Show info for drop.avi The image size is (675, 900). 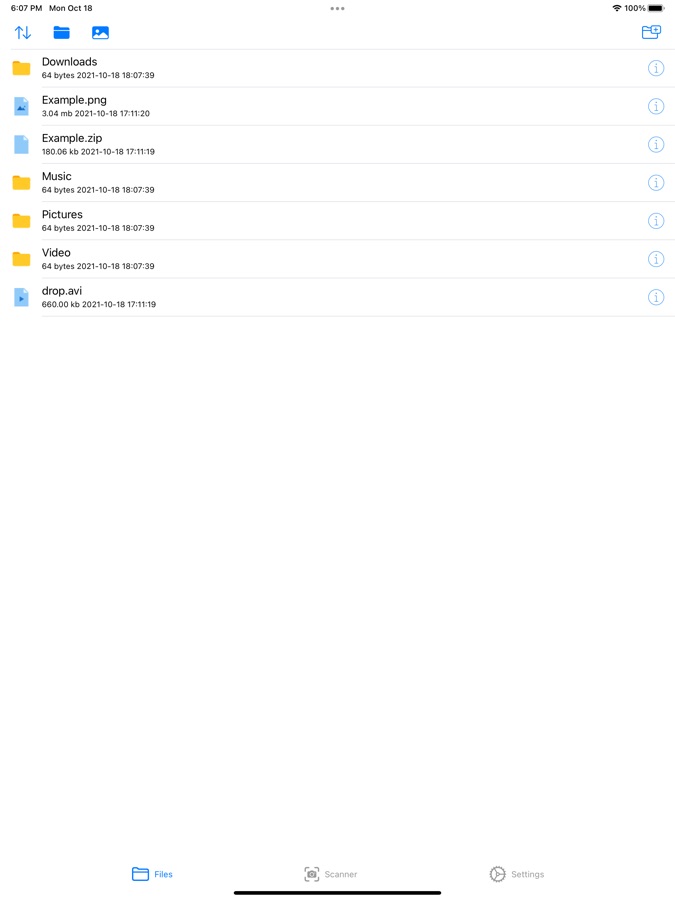pyautogui.click(x=656, y=297)
